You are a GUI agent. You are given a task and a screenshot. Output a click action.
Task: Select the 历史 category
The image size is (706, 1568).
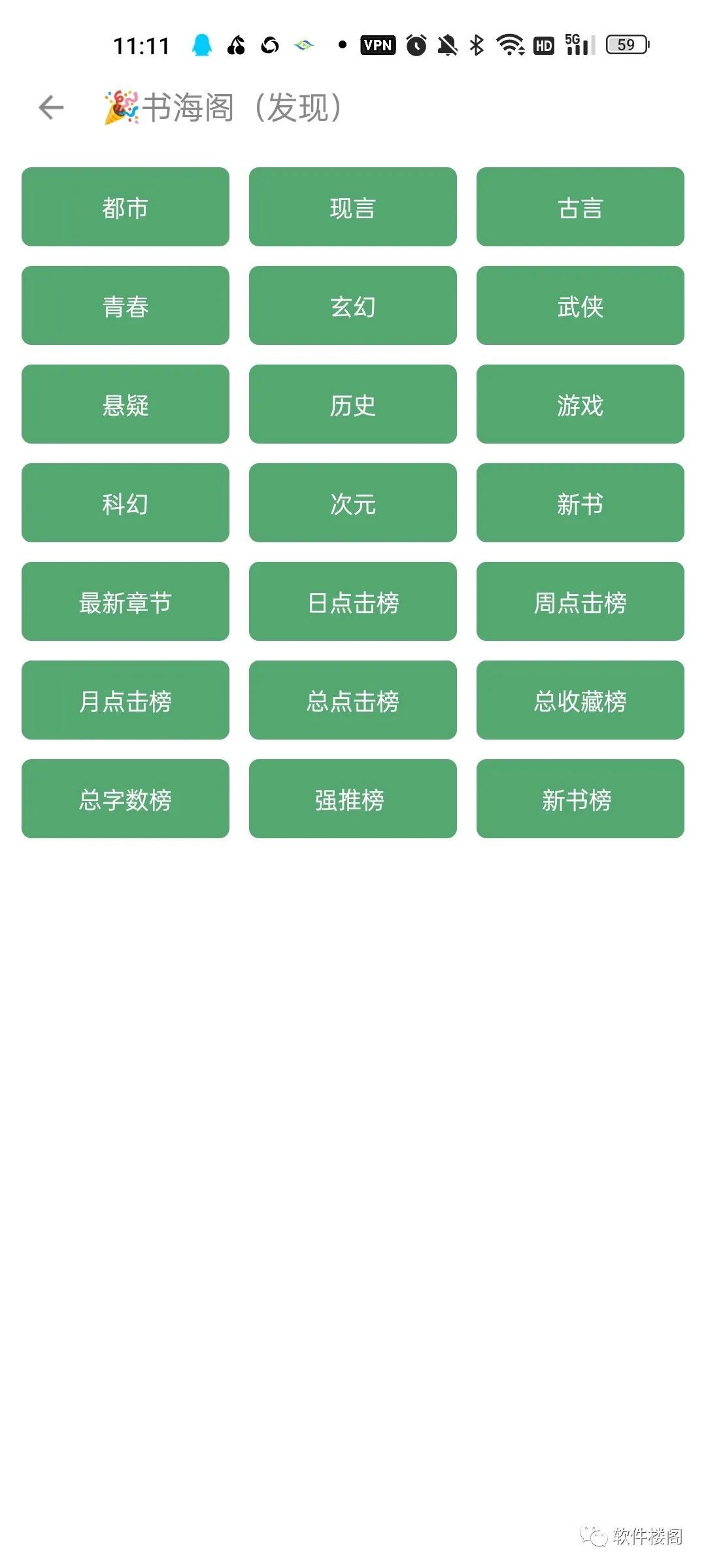[x=352, y=404]
